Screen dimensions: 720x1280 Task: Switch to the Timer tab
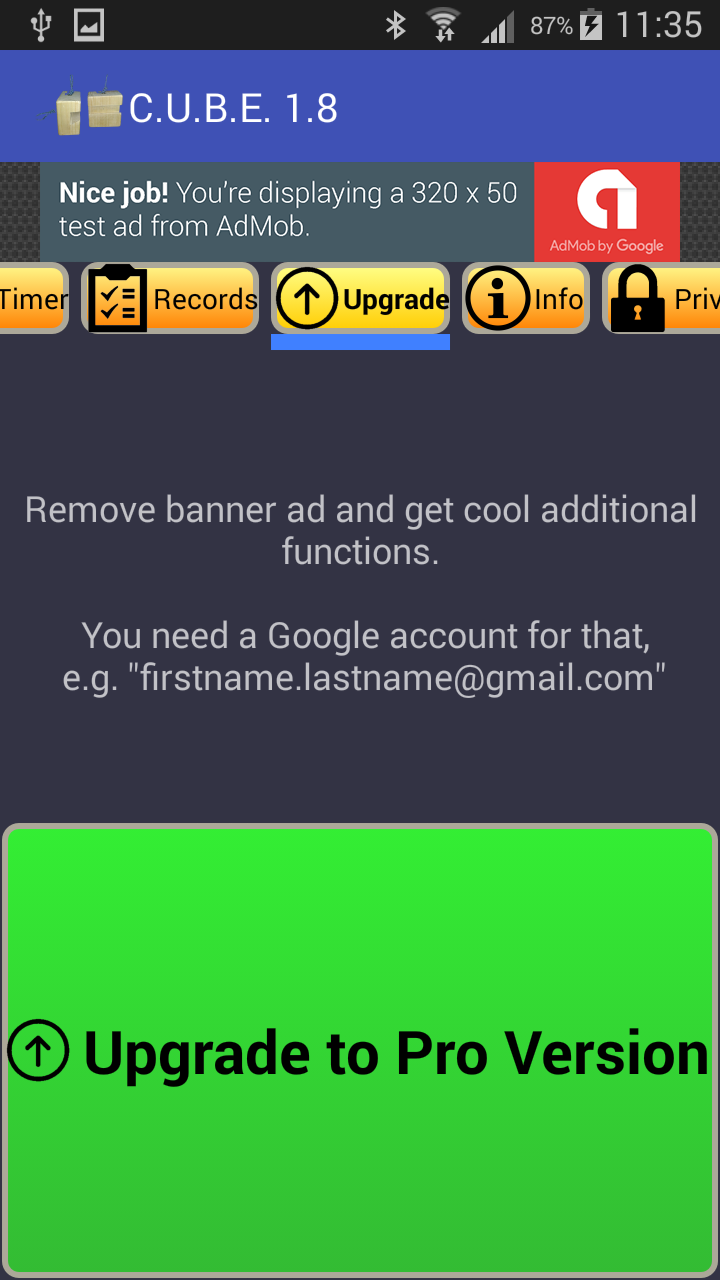[x=32, y=298]
